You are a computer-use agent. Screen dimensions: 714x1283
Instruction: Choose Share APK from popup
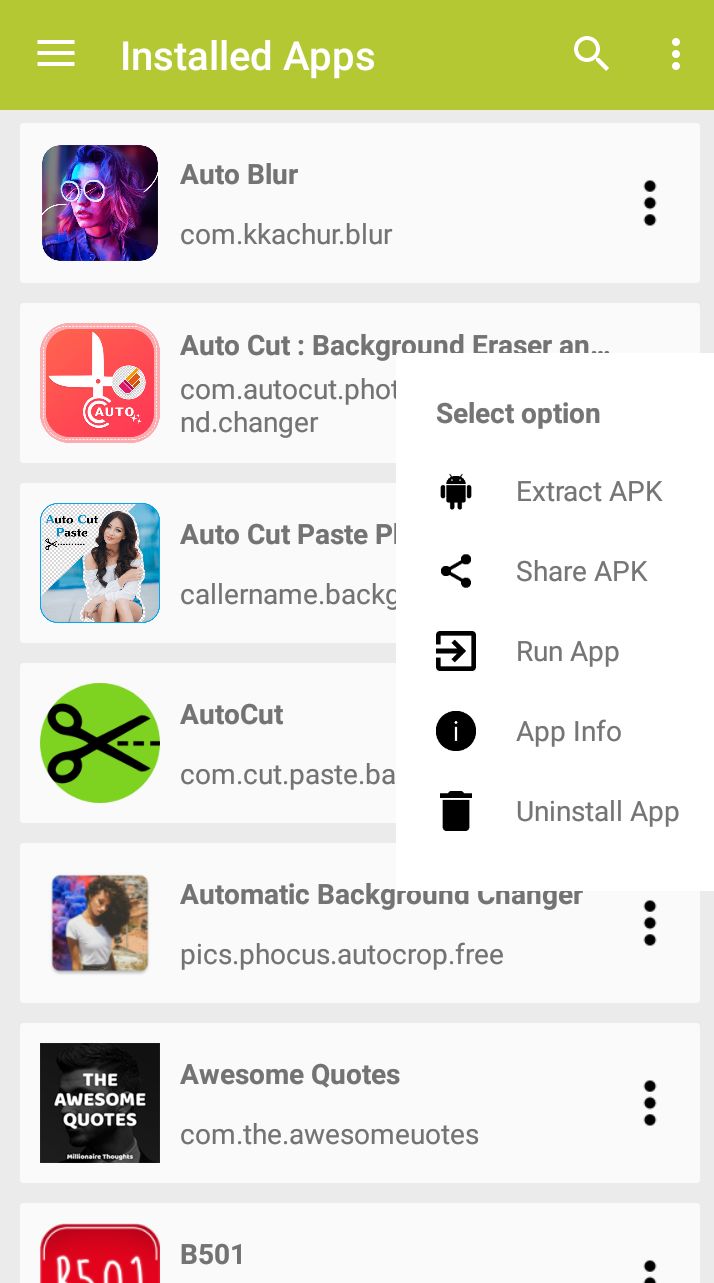[581, 572]
